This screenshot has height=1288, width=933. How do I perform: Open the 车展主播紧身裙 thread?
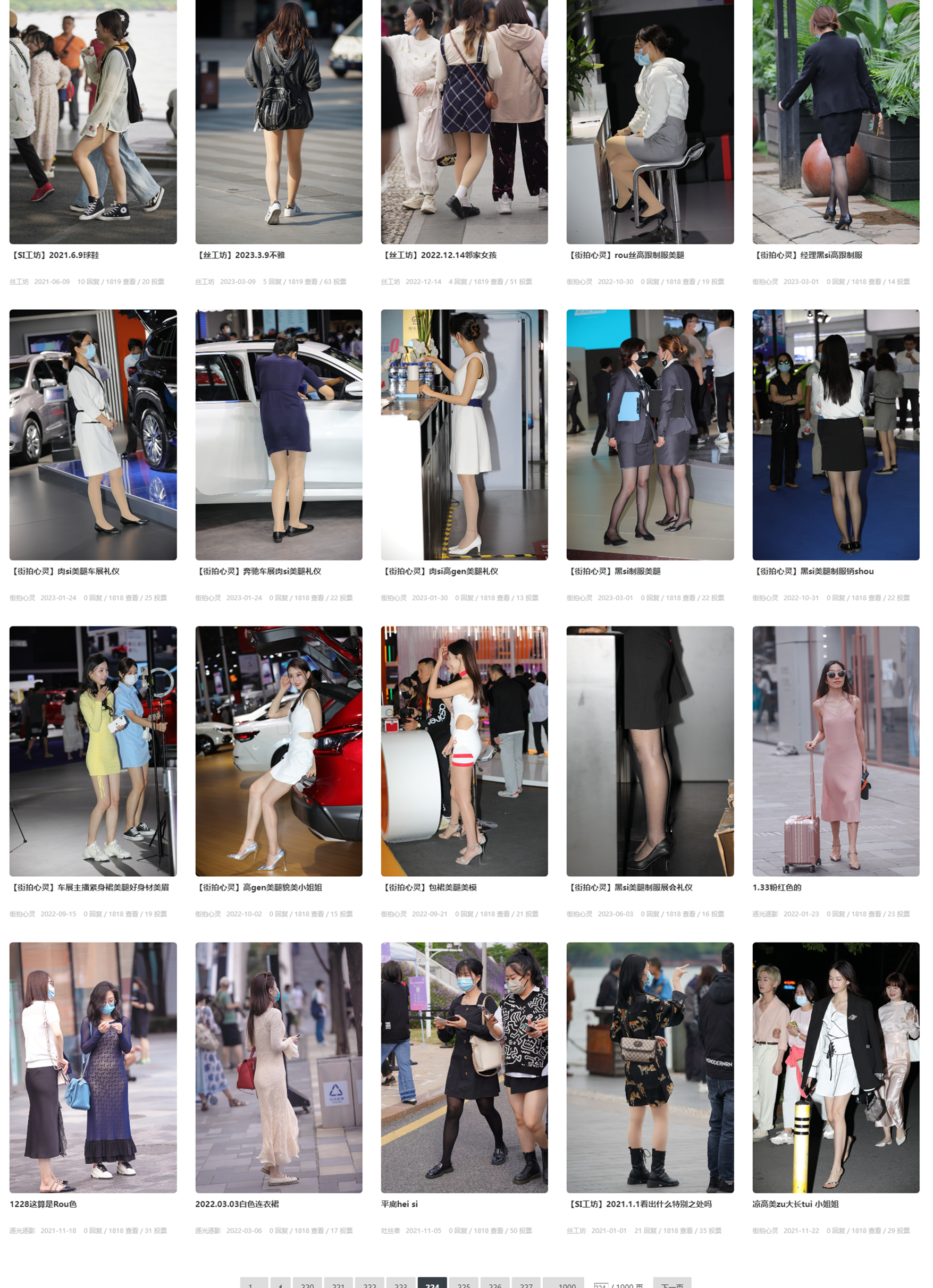(x=90, y=888)
